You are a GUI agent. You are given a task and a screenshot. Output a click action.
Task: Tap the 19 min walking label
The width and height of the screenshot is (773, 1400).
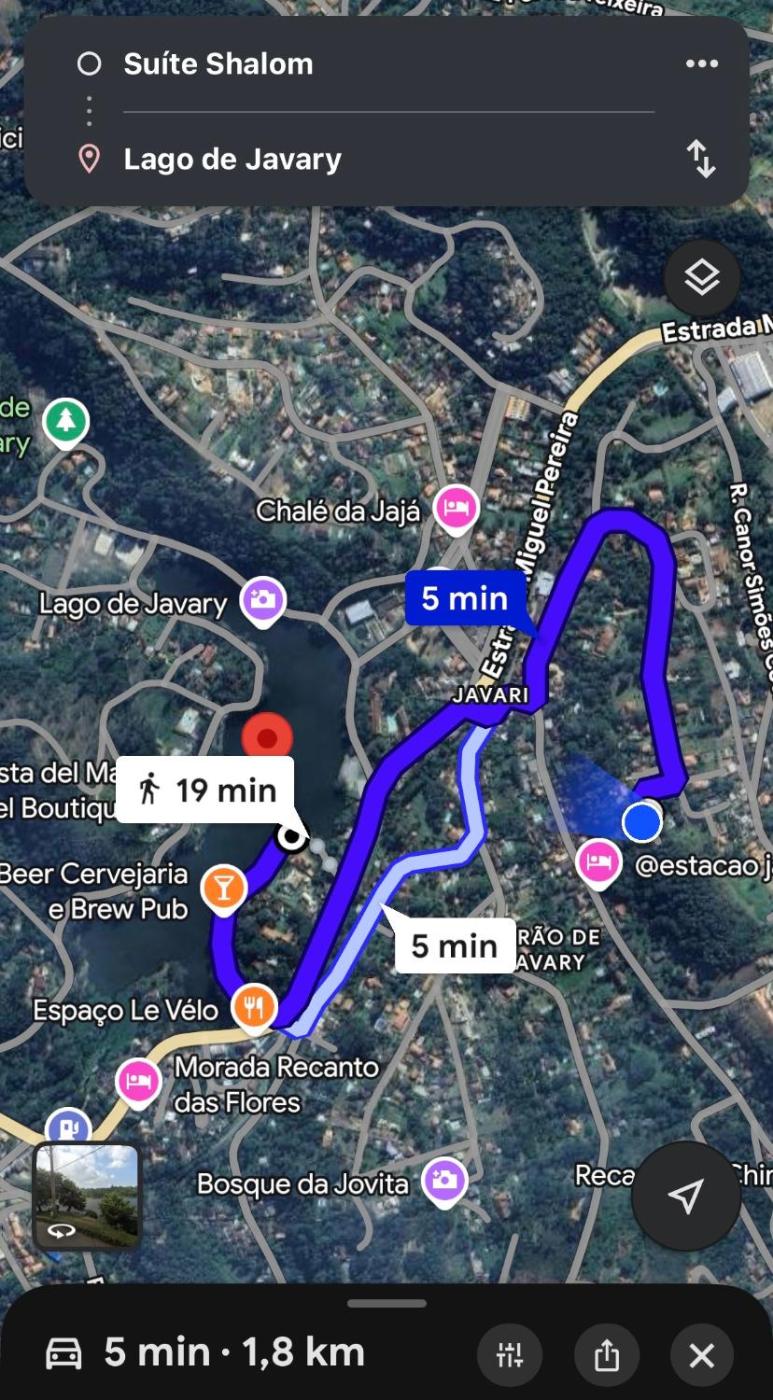point(206,790)
